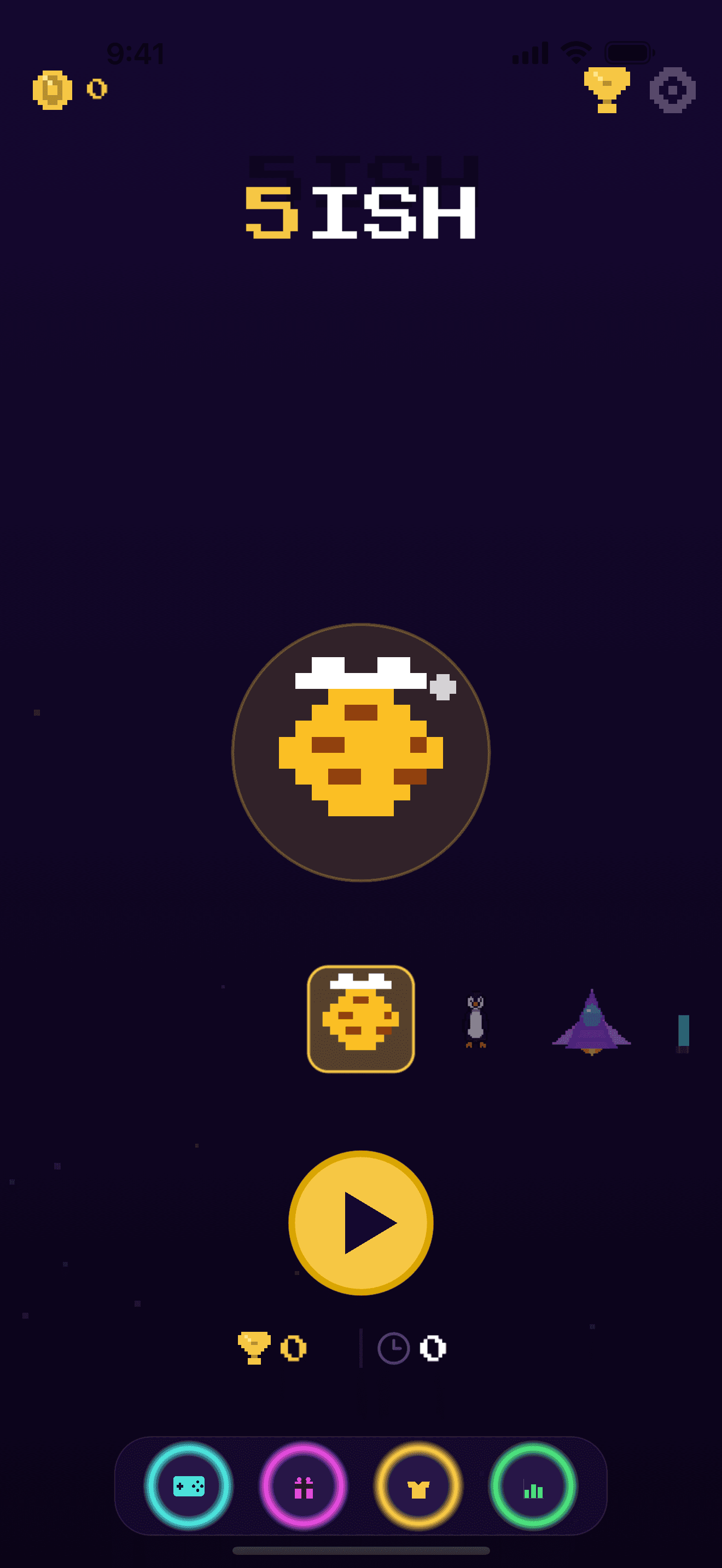
Task: Open the gift box rewards
Action: click(304, 1486)
